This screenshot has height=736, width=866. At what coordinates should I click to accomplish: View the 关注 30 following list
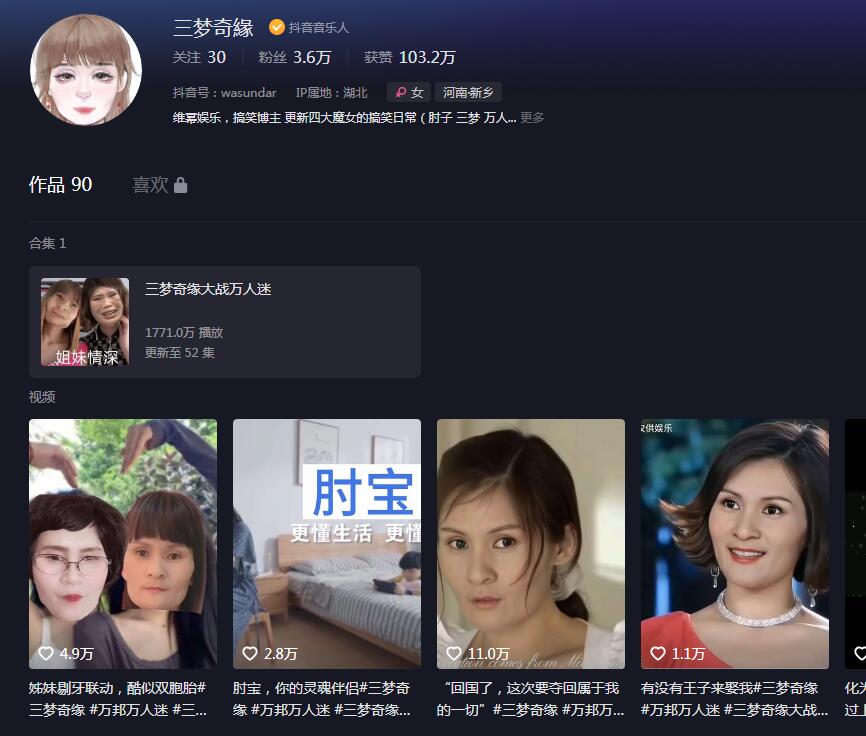point(199,57)
